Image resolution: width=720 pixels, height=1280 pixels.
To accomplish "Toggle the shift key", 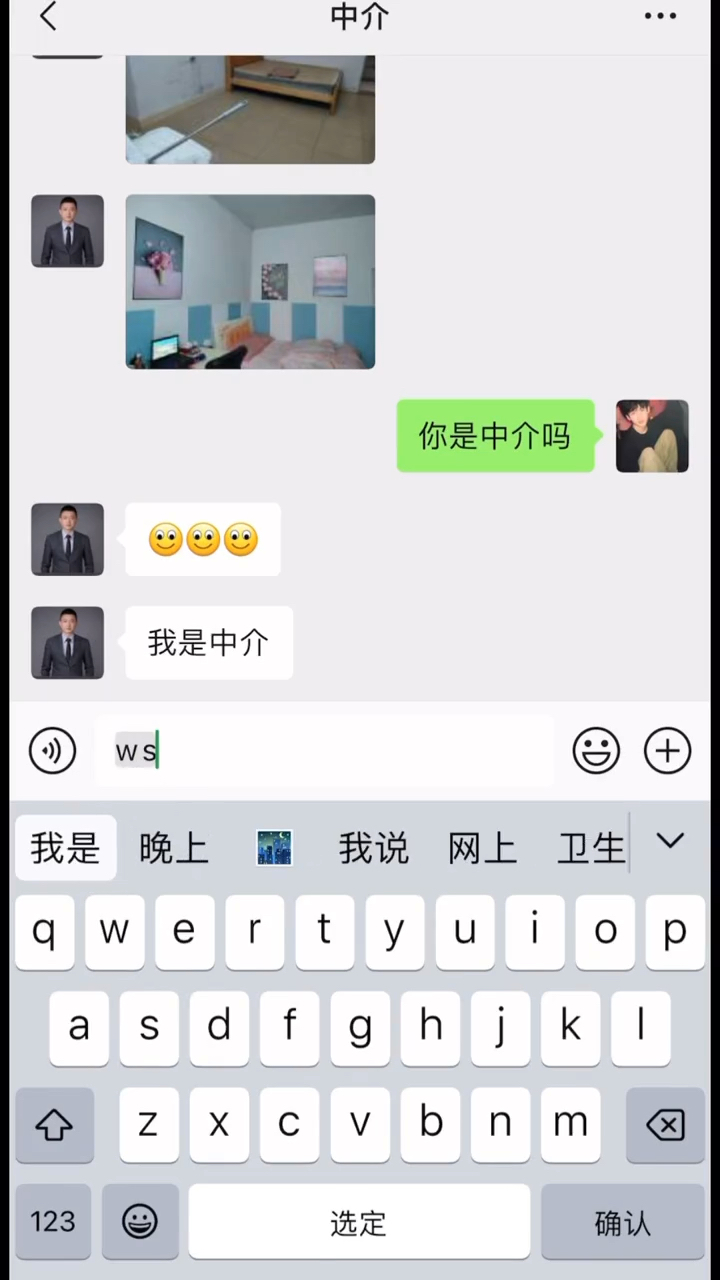I will pyautogui.click(x=54, y=1125).
